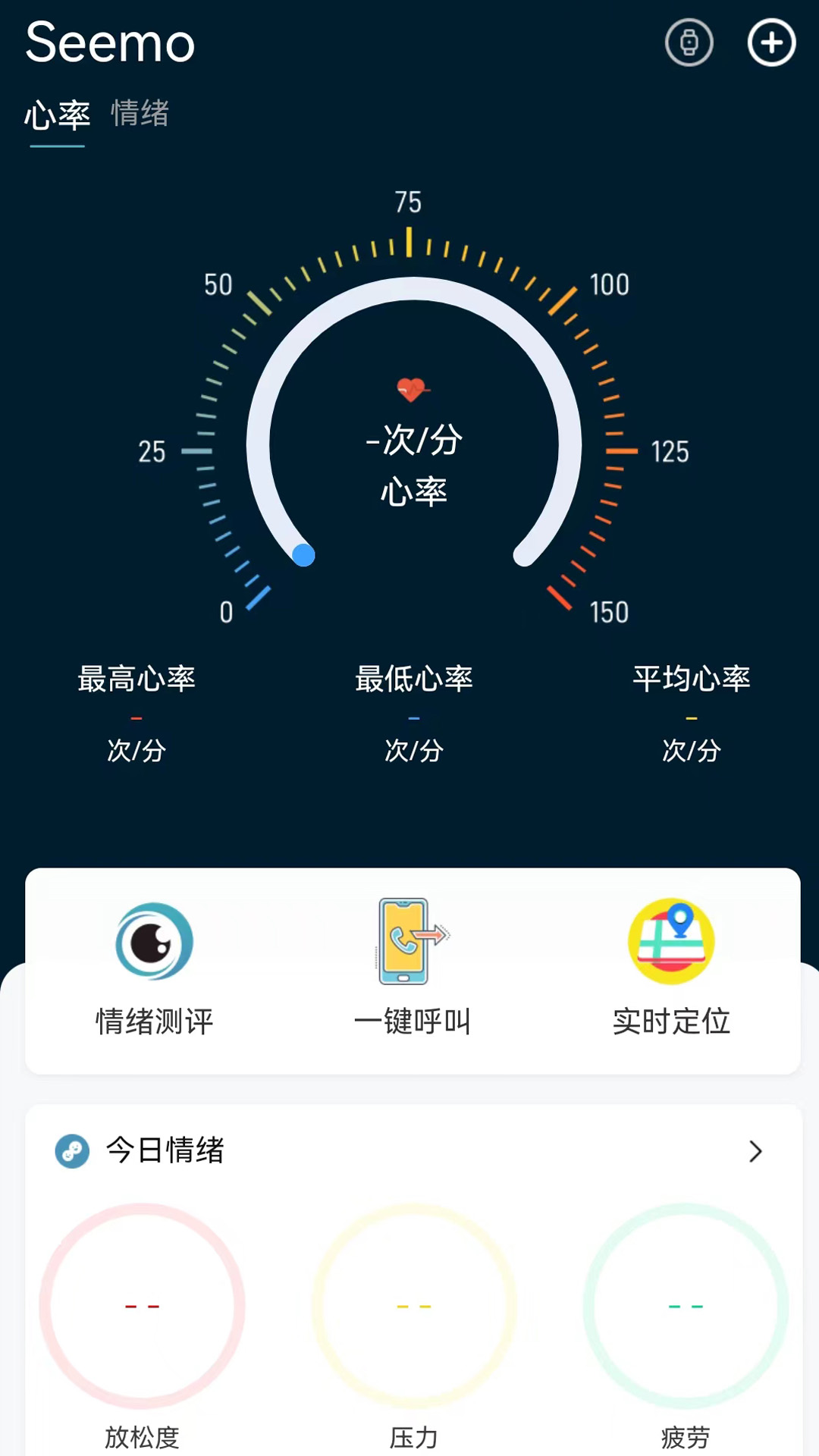Open 情绪测评 via the eye icon
Screen dimensions: 819x1456
(x=153, y=940)
